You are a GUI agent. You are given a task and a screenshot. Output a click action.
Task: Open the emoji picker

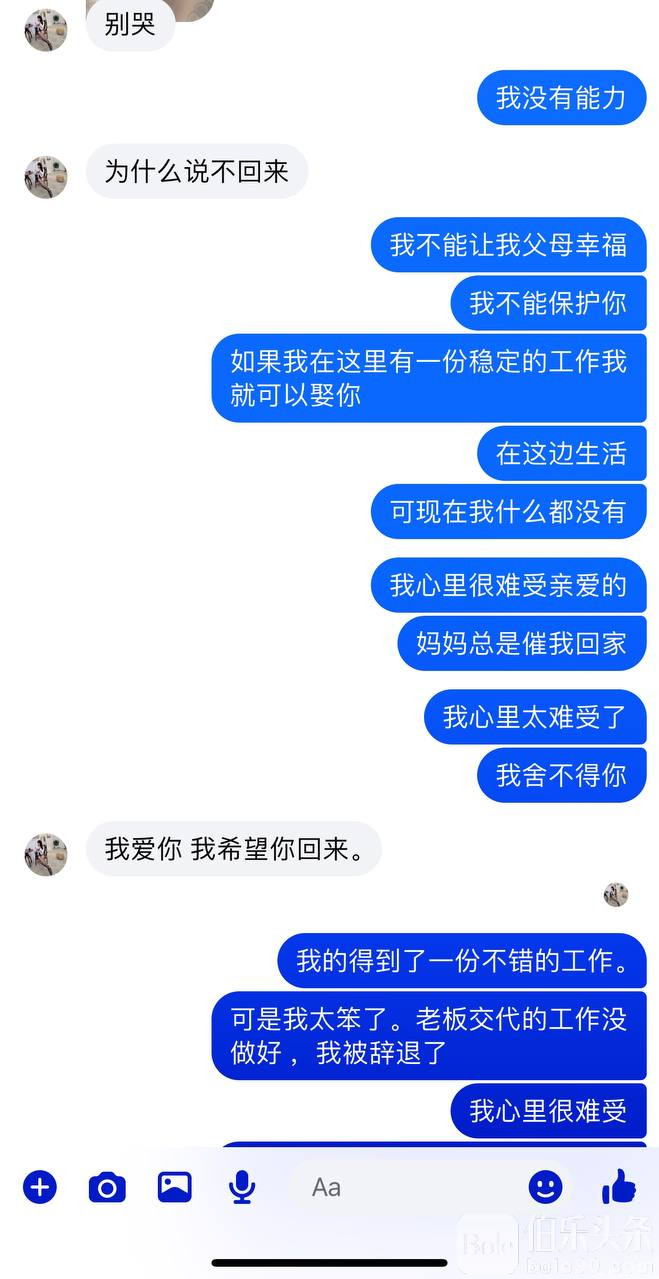tap(545, 1187)
